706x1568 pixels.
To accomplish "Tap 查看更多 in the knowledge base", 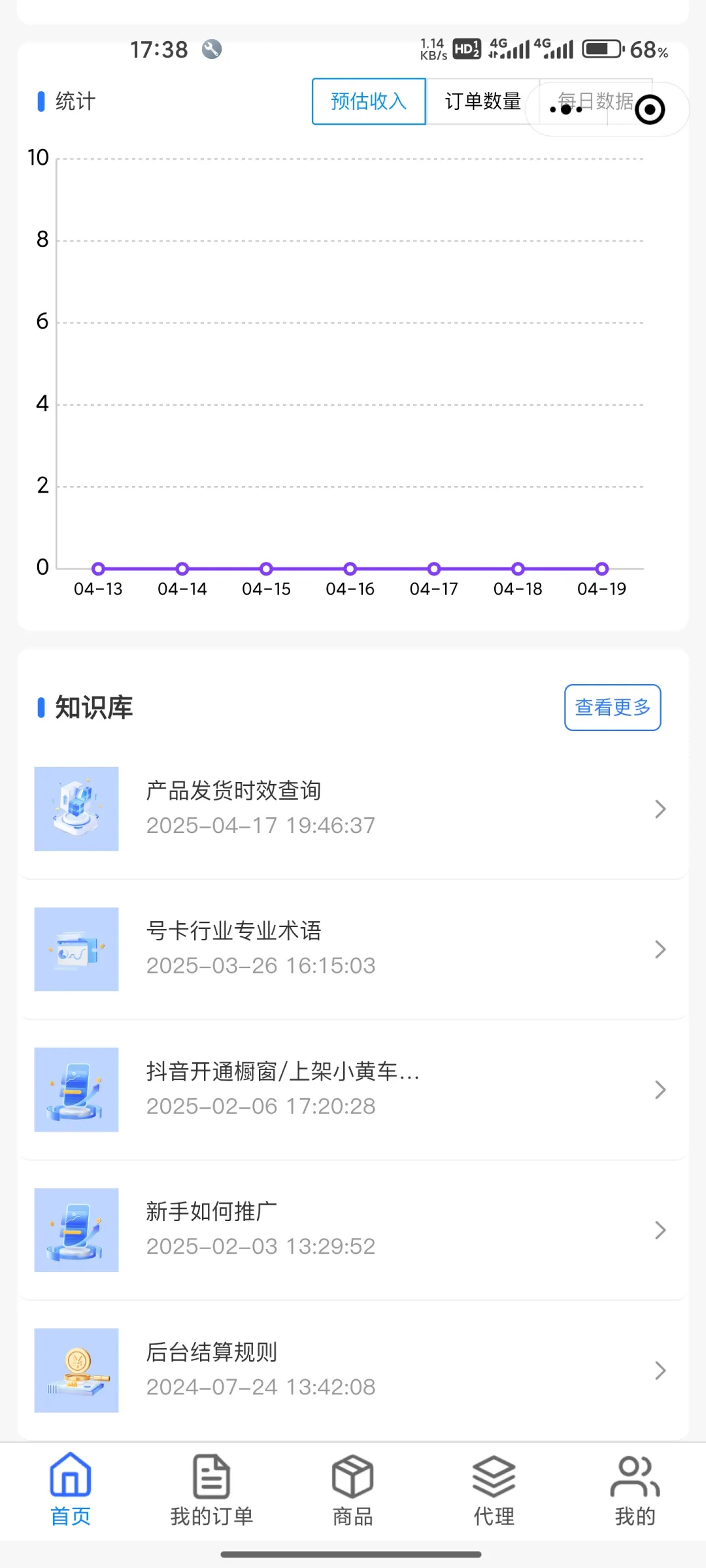I will coord(613,708).
